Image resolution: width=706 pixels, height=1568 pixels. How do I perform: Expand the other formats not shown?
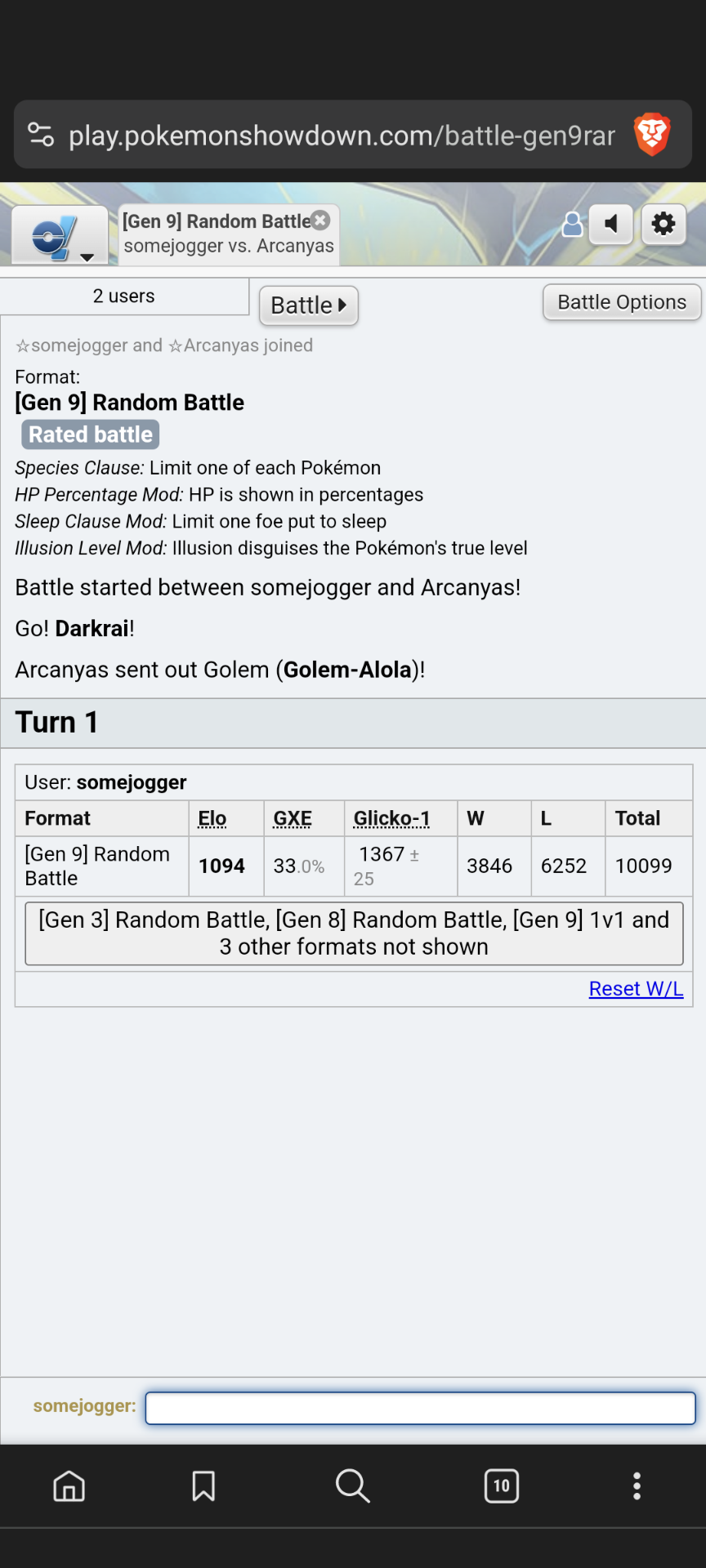[353, 933]
